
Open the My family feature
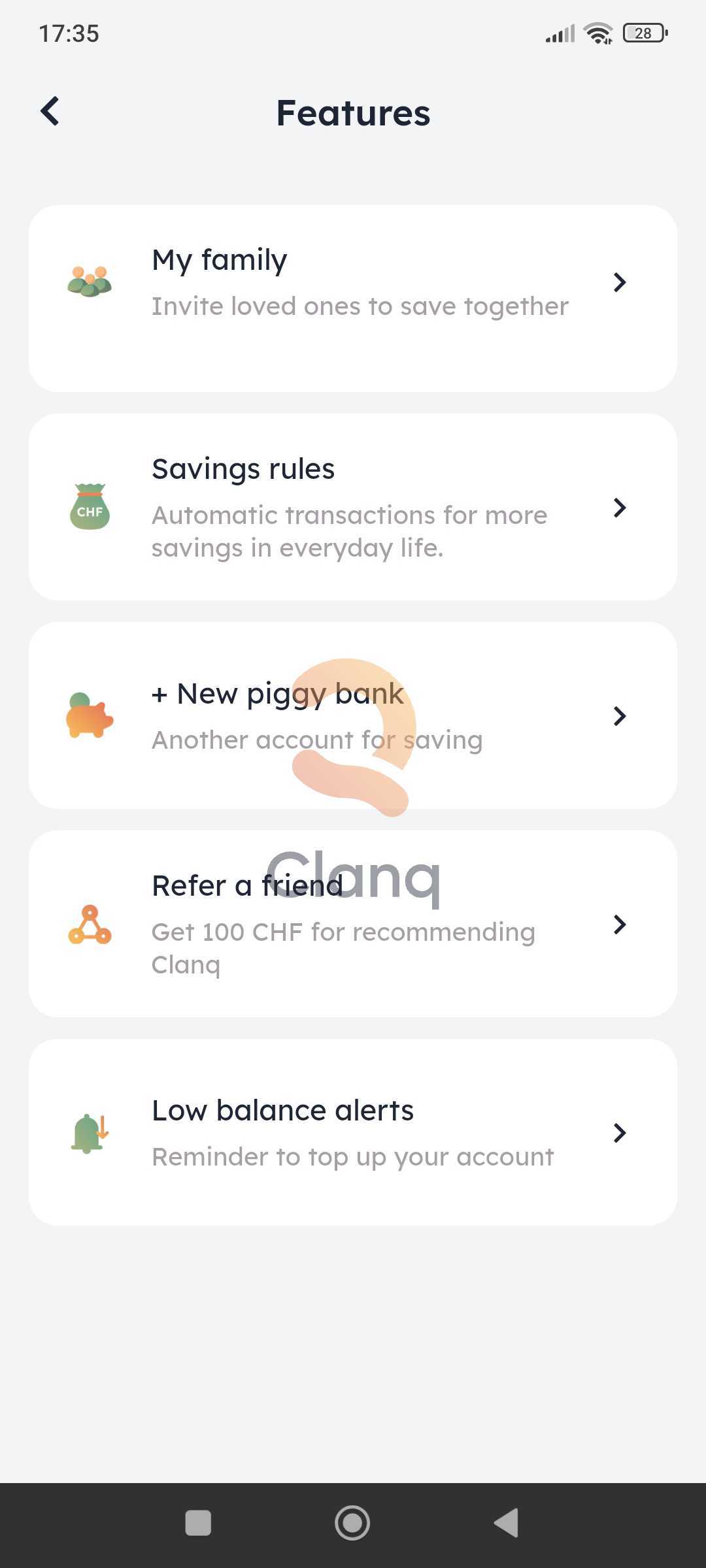[x=353, y=298]
